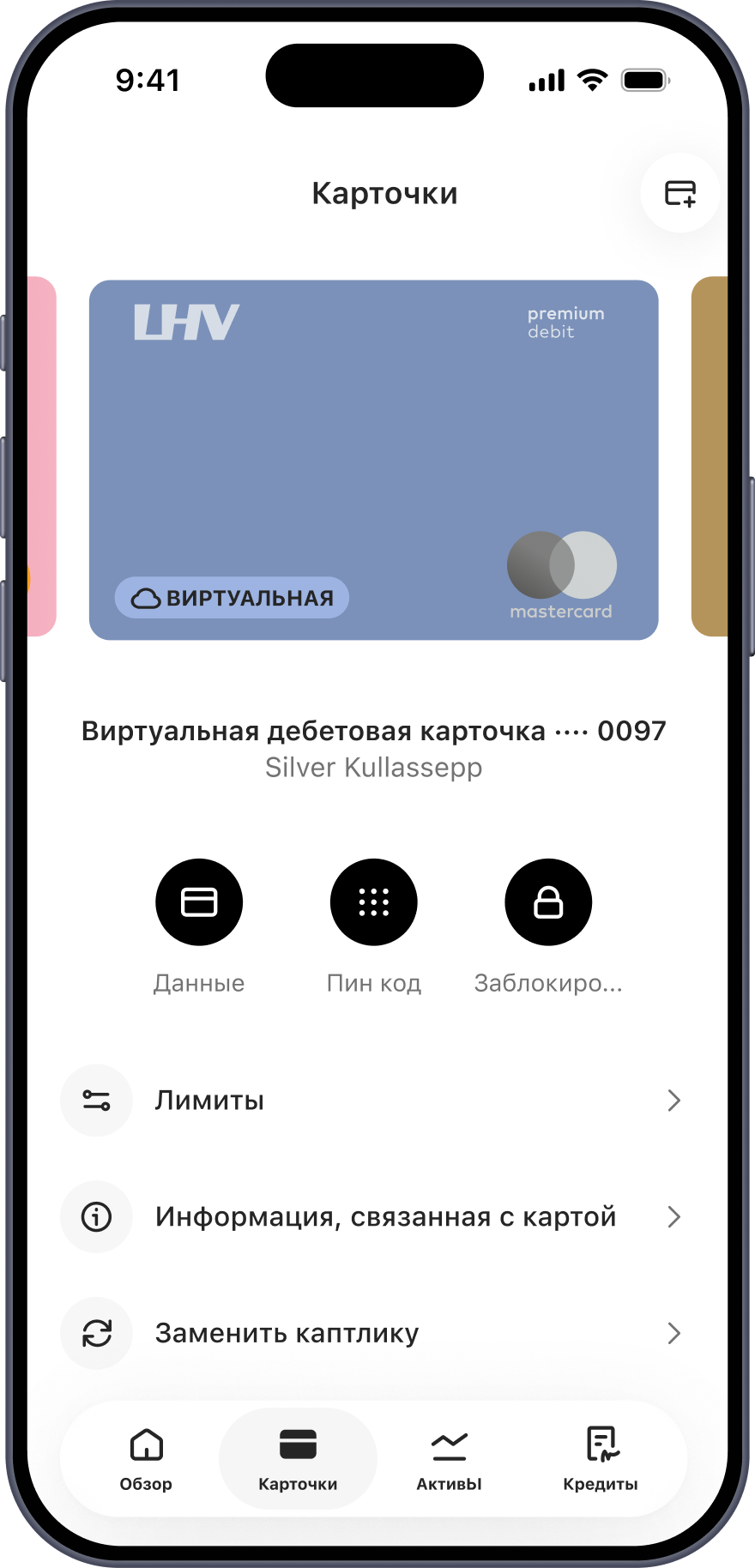The image size is (755, 1568).
Task: Show card details via Данные button
Action: coord(199,902)
